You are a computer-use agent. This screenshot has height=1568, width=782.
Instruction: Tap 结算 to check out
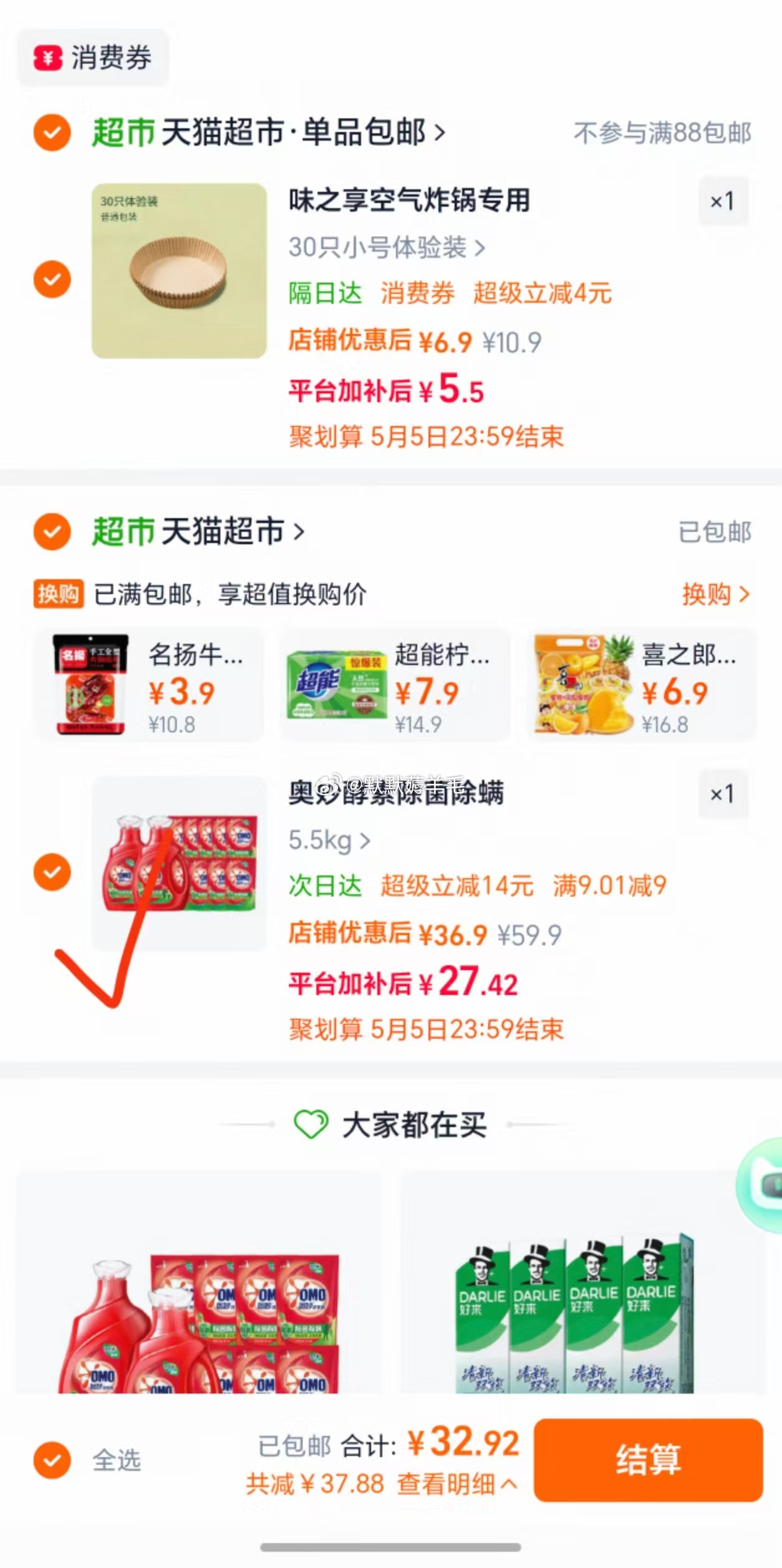pos(648,1460)
